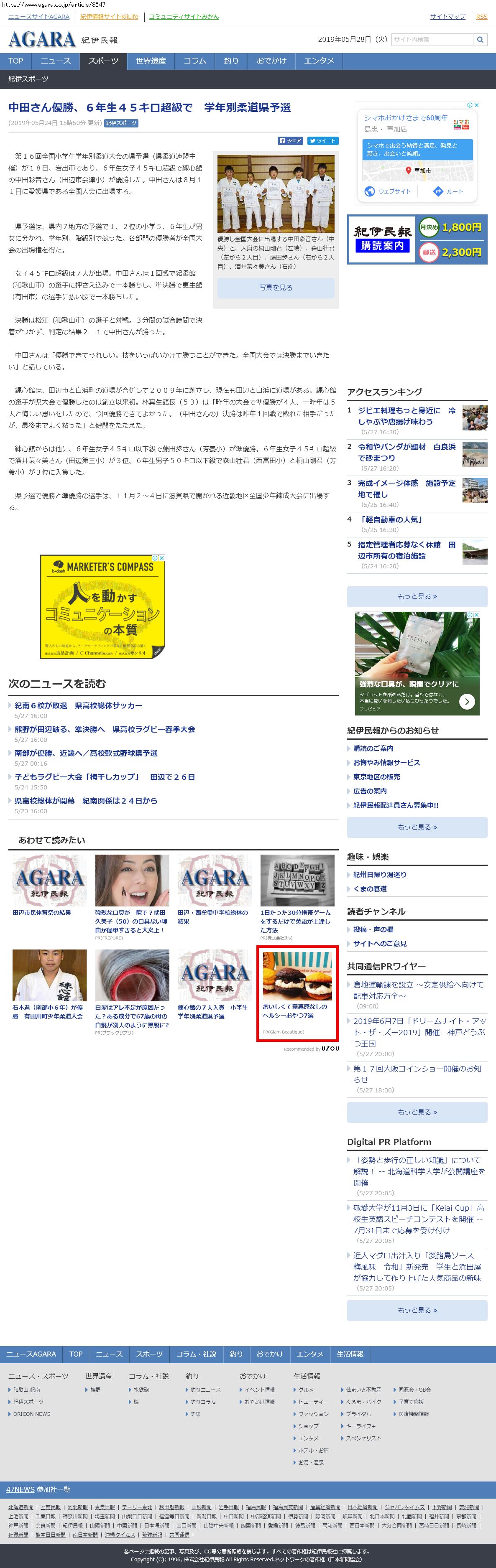Open the RSS feed link

point(481,17)
